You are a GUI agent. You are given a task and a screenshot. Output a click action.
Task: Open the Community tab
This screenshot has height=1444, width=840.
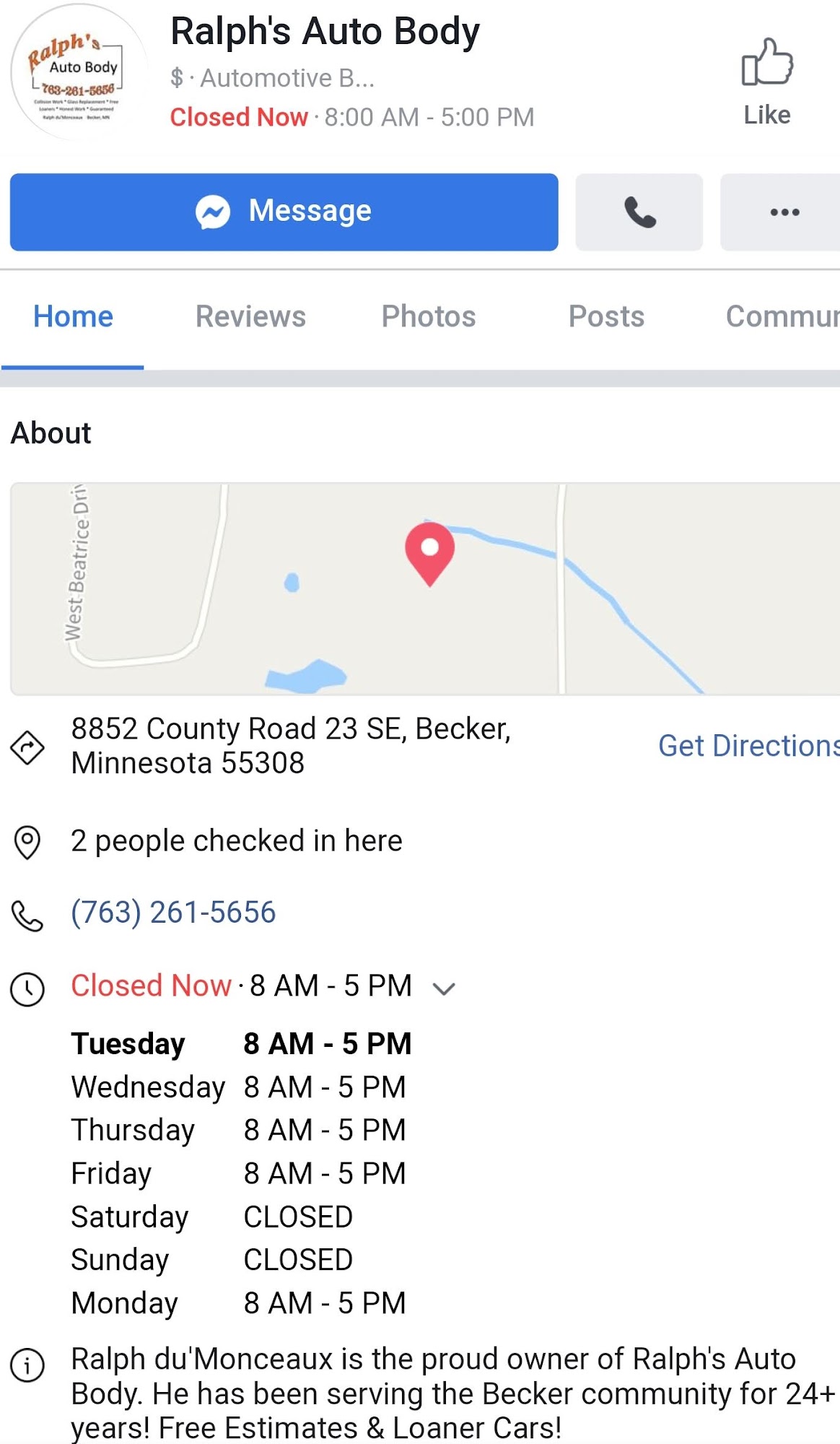(782, 316)
